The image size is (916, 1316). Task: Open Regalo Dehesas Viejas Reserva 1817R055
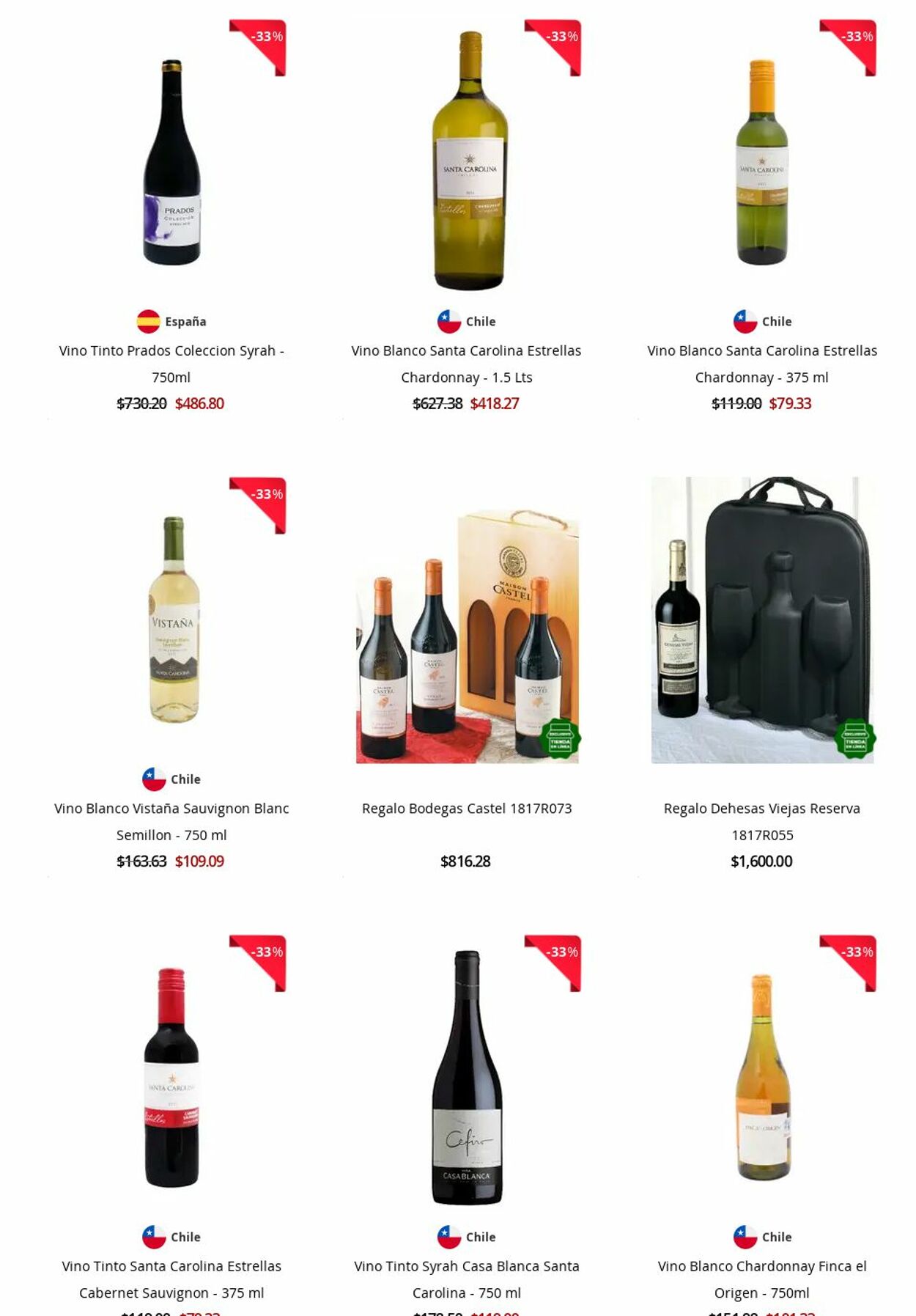(x=761, y=809)
